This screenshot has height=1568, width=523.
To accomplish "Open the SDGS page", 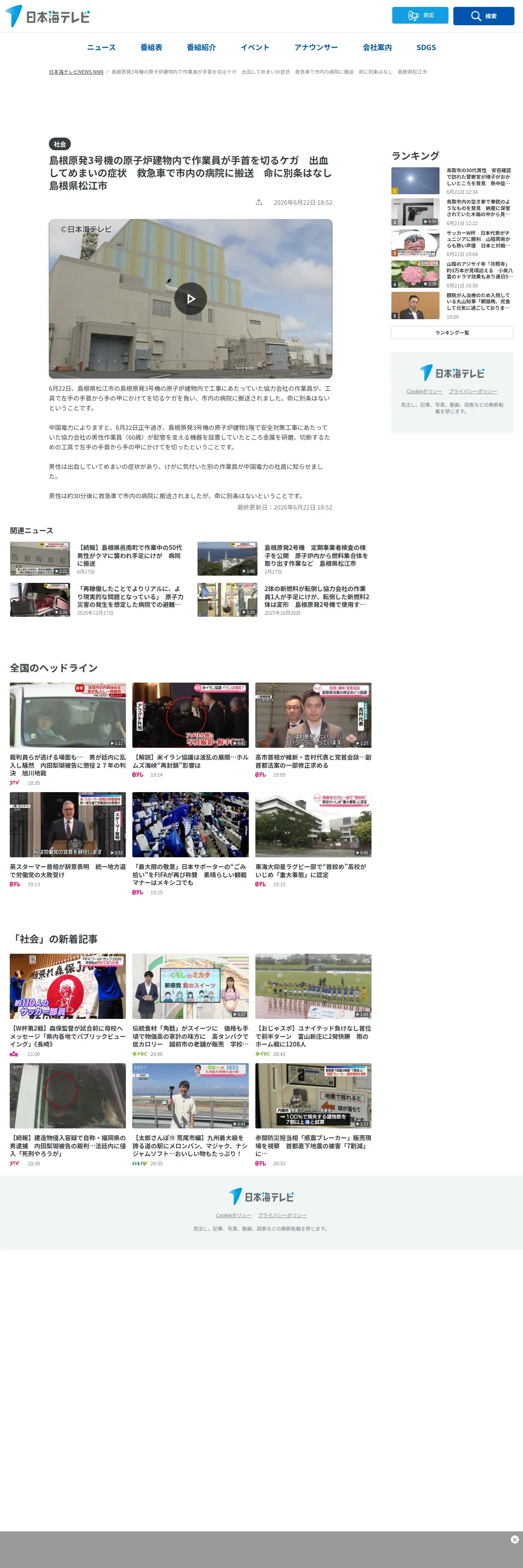I will tap(426, 48).
